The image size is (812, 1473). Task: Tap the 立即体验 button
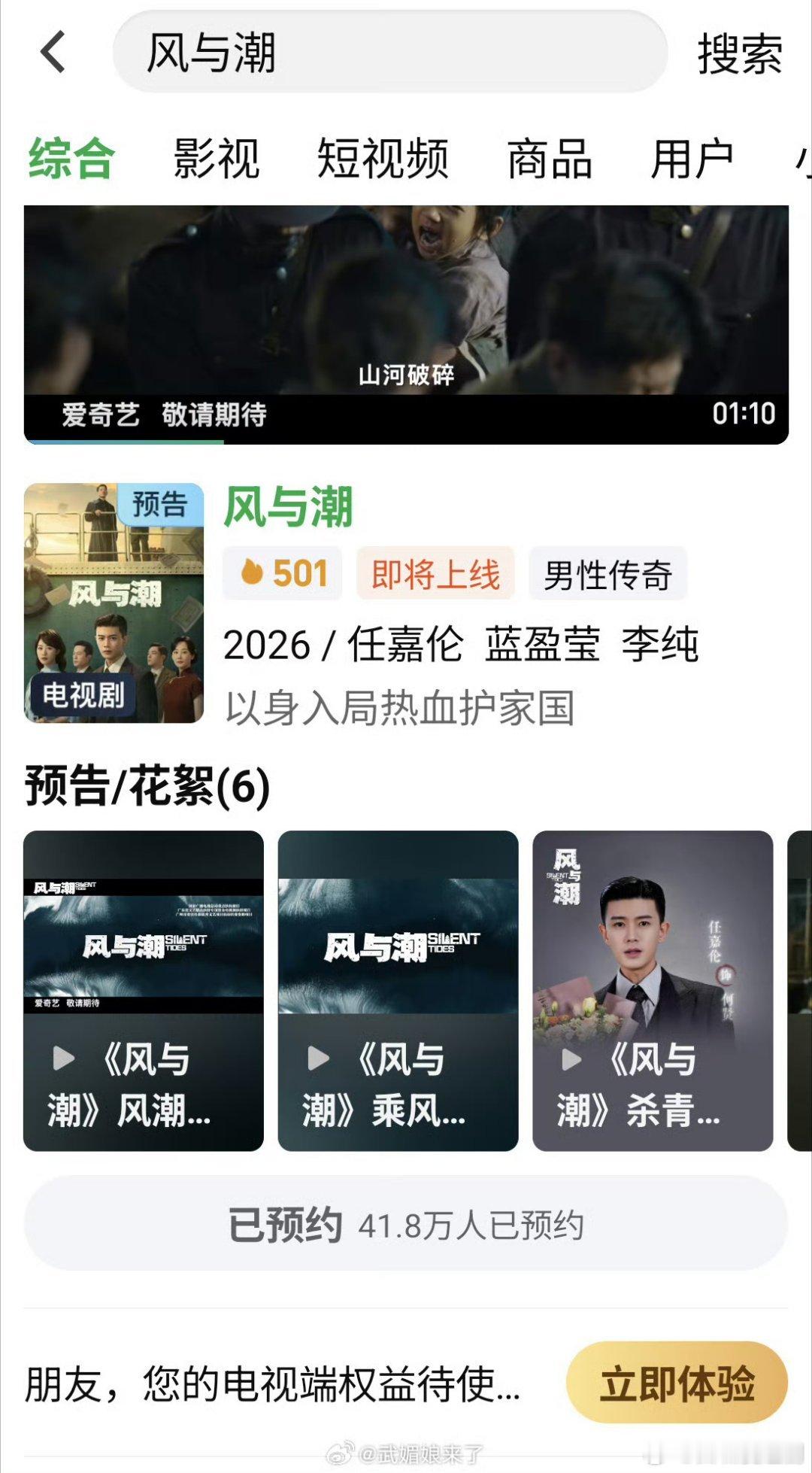coord(676,1383)
